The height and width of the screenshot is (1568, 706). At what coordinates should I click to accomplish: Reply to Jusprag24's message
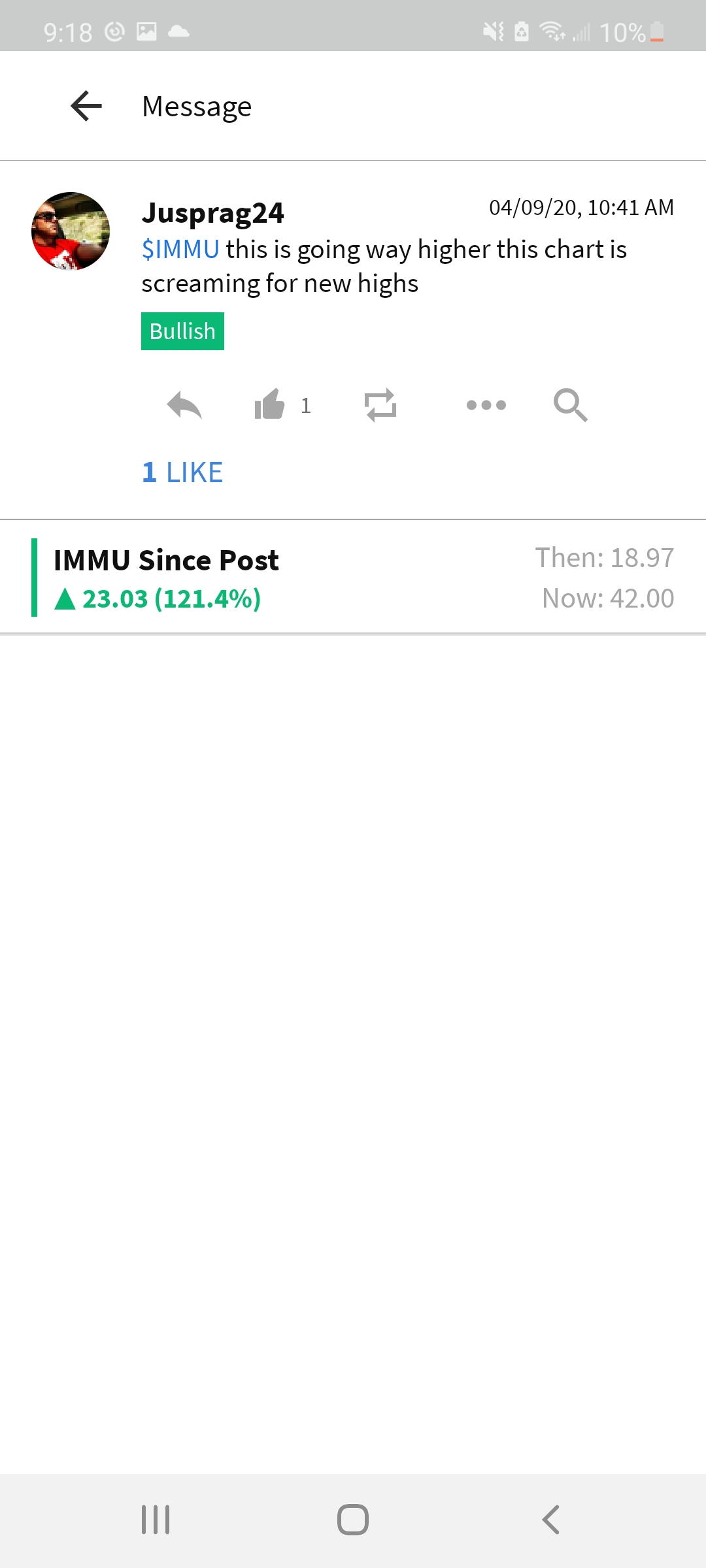tap(184, 405)
